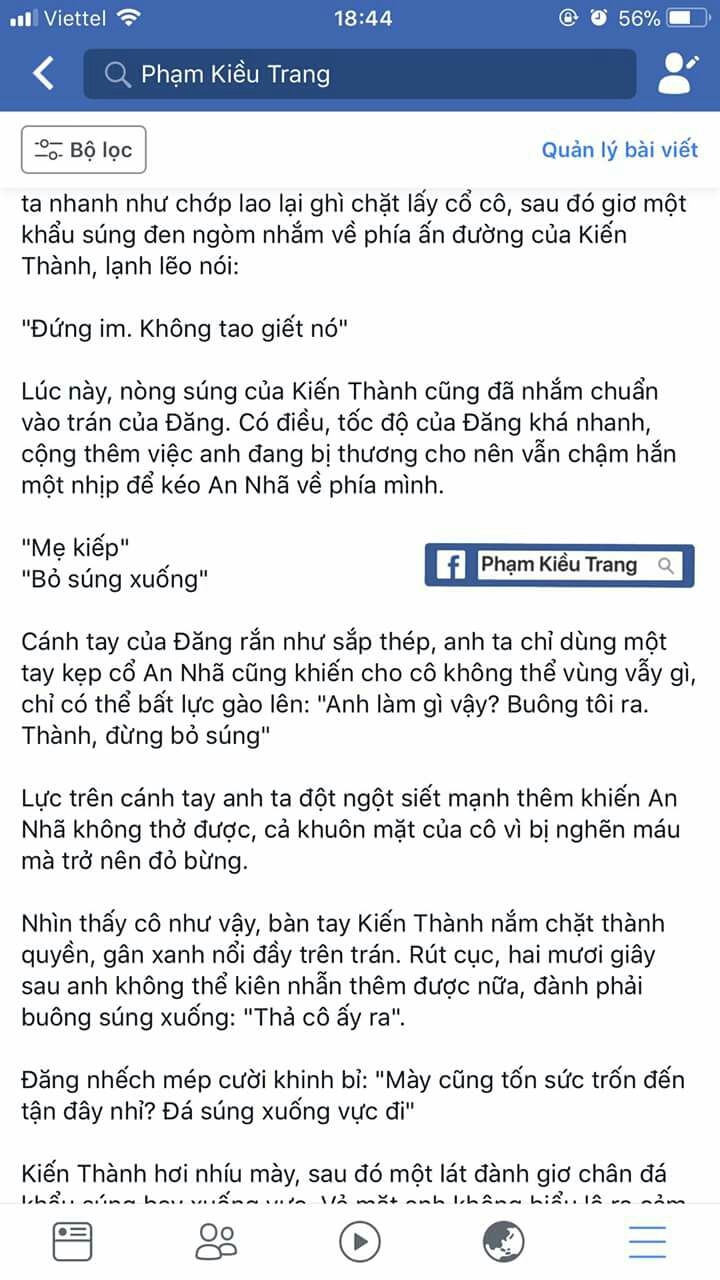The image size is (720, 1280).
Task: Open the profile edit icon
Action: pos(678,74)
